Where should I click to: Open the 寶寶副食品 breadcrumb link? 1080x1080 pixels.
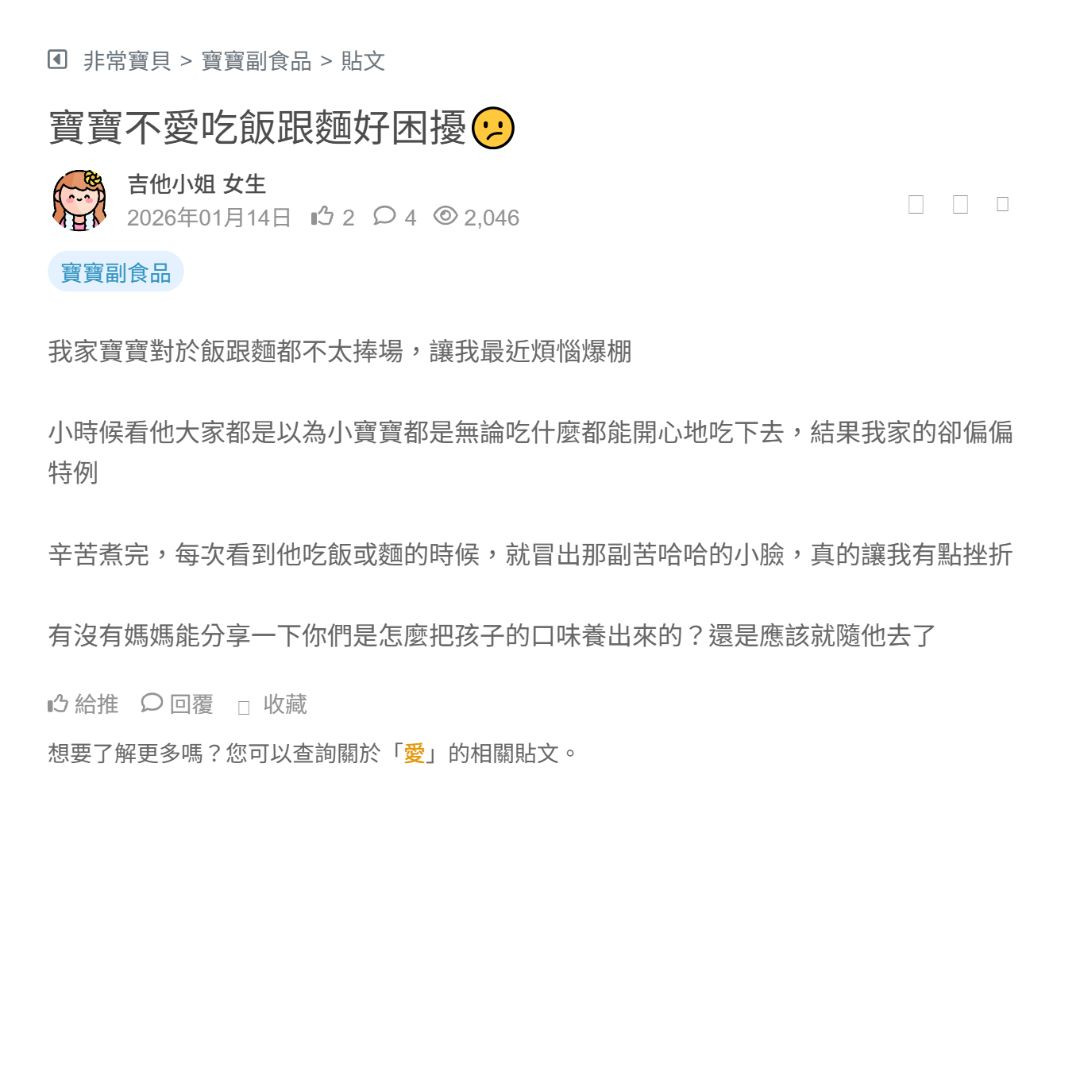click(256, 61)
